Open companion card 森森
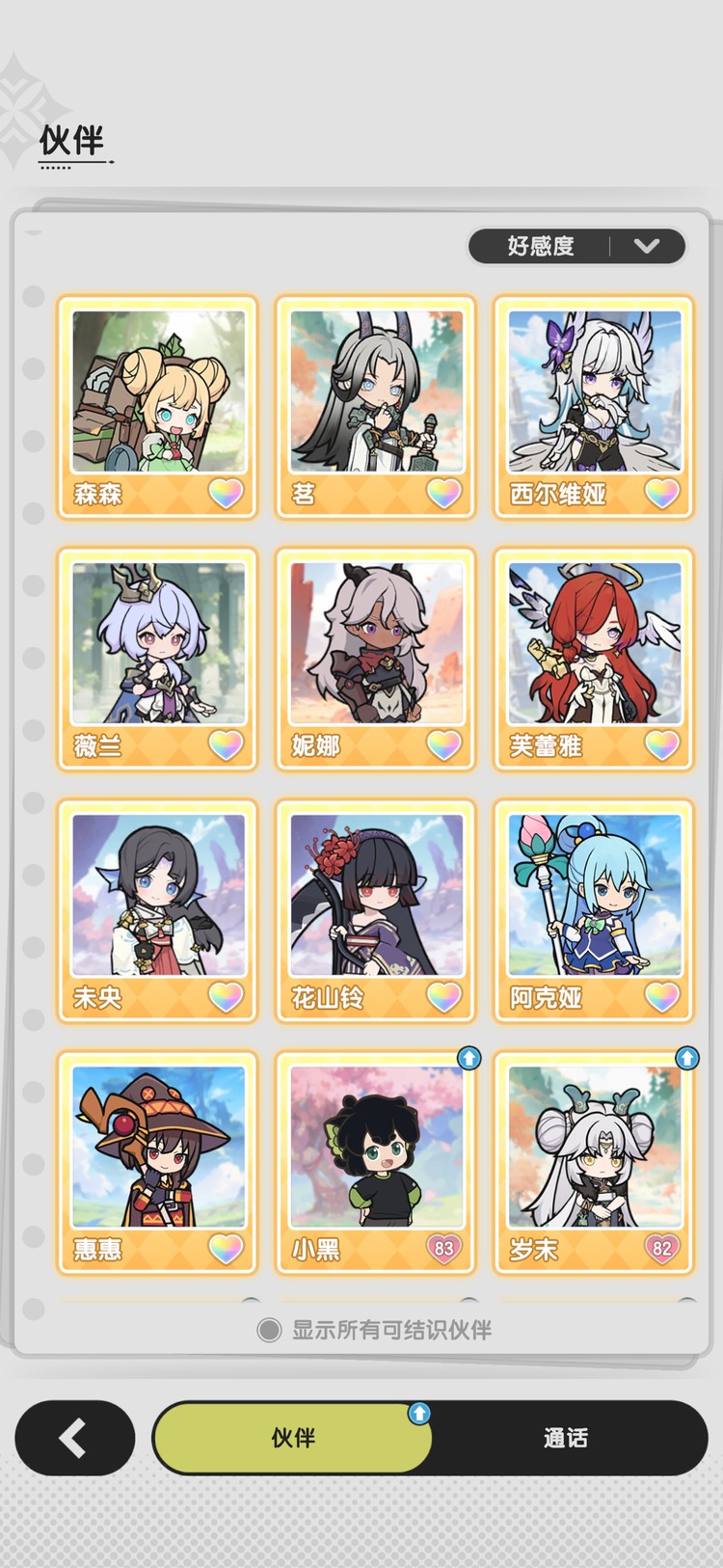The image size is (723, 1568). pyautogui.click(x=158, y=408)
